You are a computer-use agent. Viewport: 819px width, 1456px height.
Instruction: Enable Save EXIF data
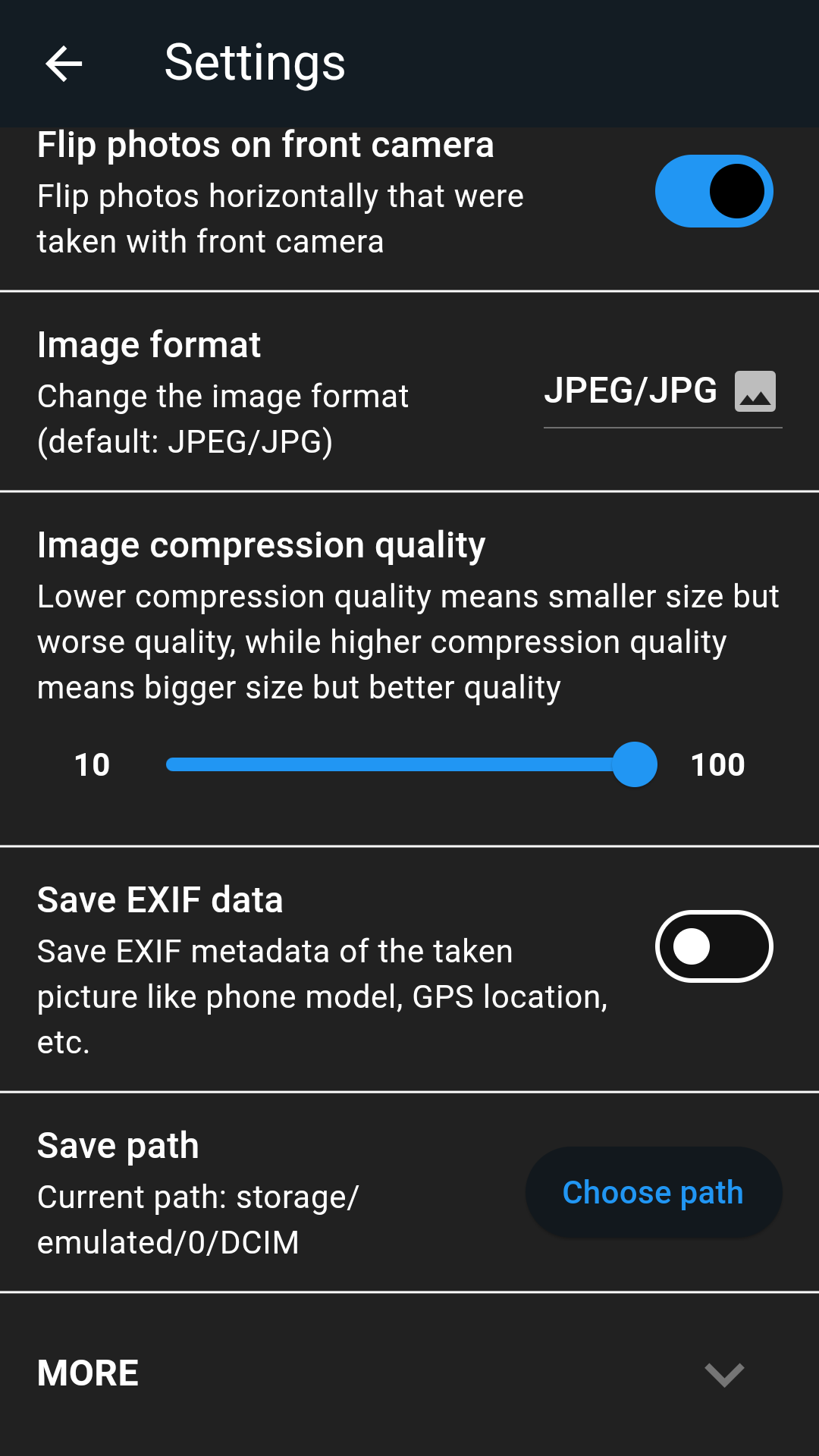(x=714, y=946)
